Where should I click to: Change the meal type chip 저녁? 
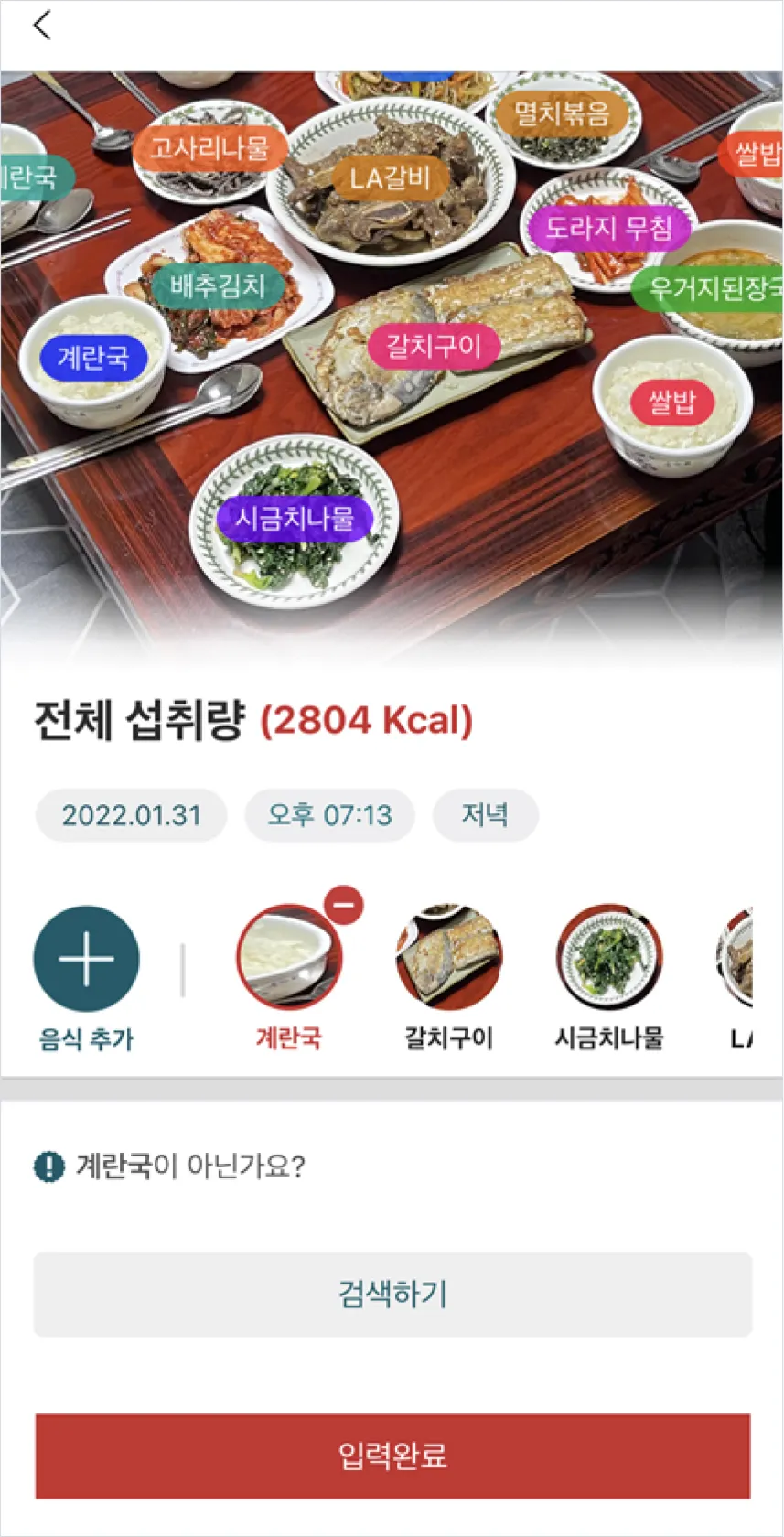(x=485, y=815)
